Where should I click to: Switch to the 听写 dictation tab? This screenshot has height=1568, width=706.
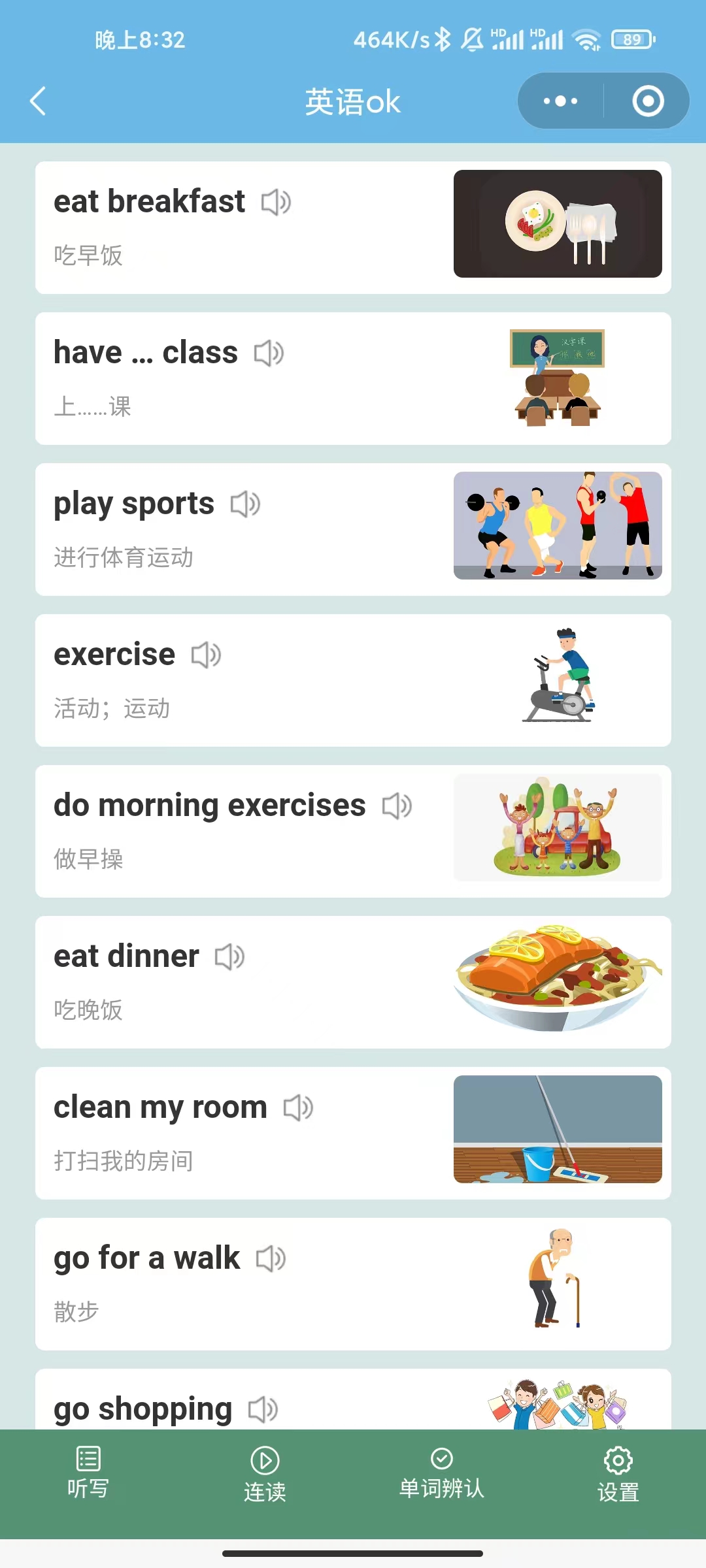tap(88, 1473)
